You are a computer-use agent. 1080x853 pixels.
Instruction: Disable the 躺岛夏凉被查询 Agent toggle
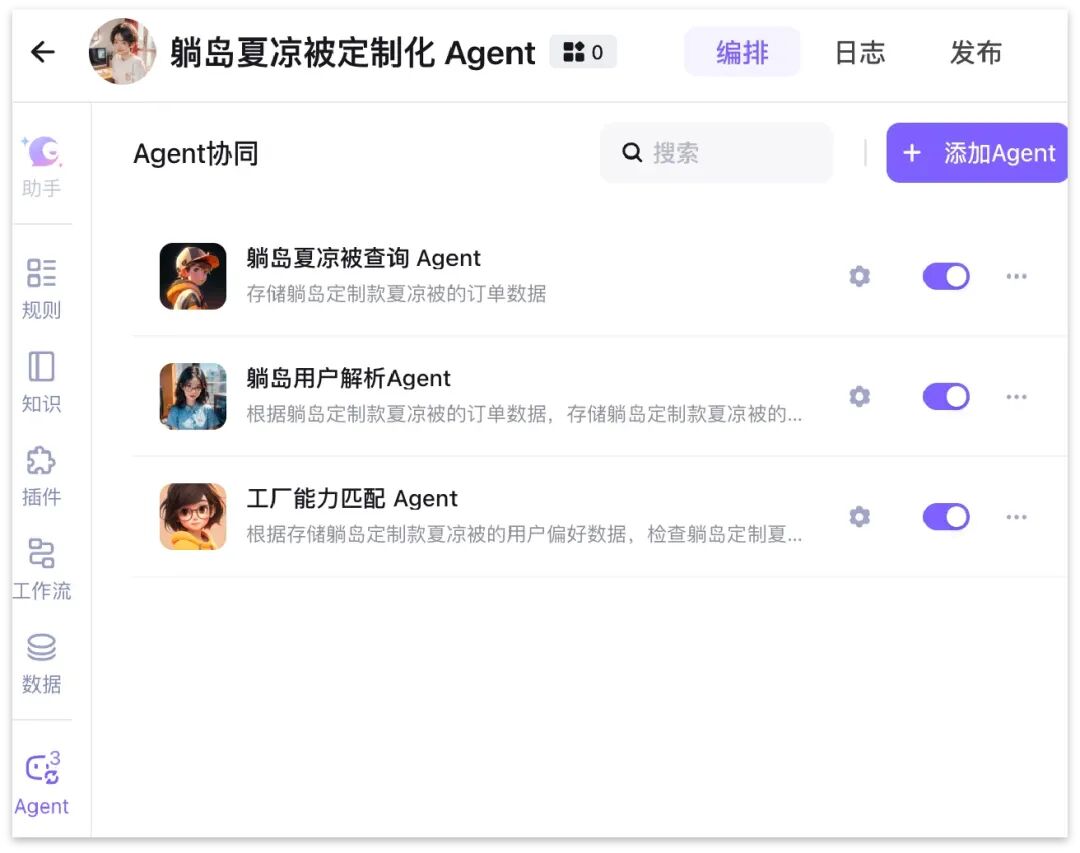tap(946, 276)
